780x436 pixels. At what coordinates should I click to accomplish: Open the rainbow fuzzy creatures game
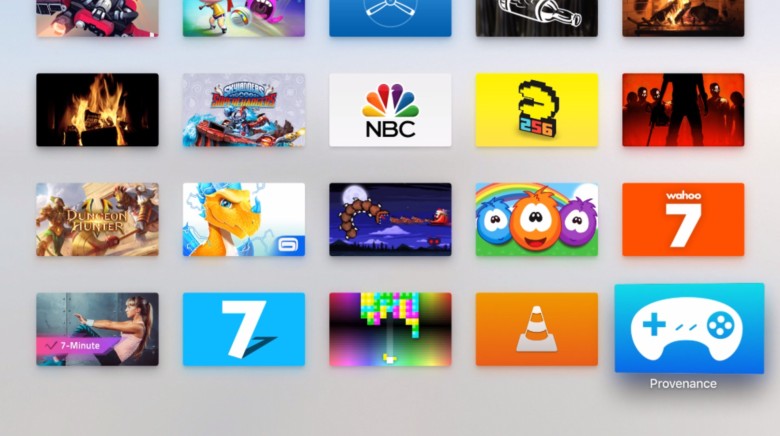point(536,219)
